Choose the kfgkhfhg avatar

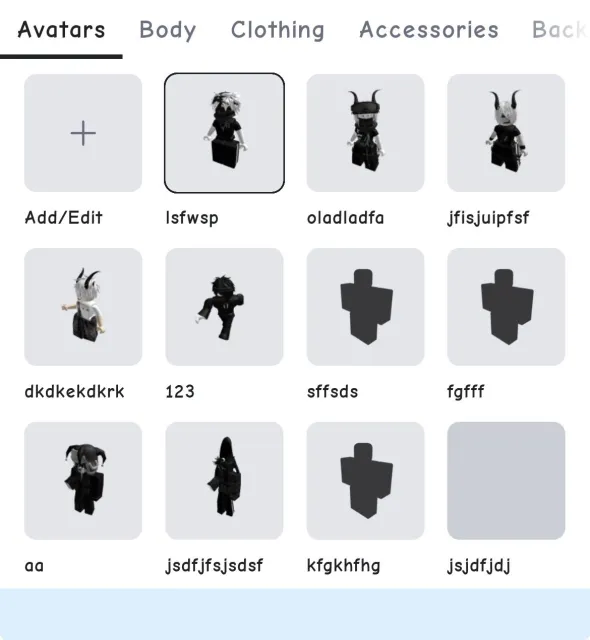point(366,481)
